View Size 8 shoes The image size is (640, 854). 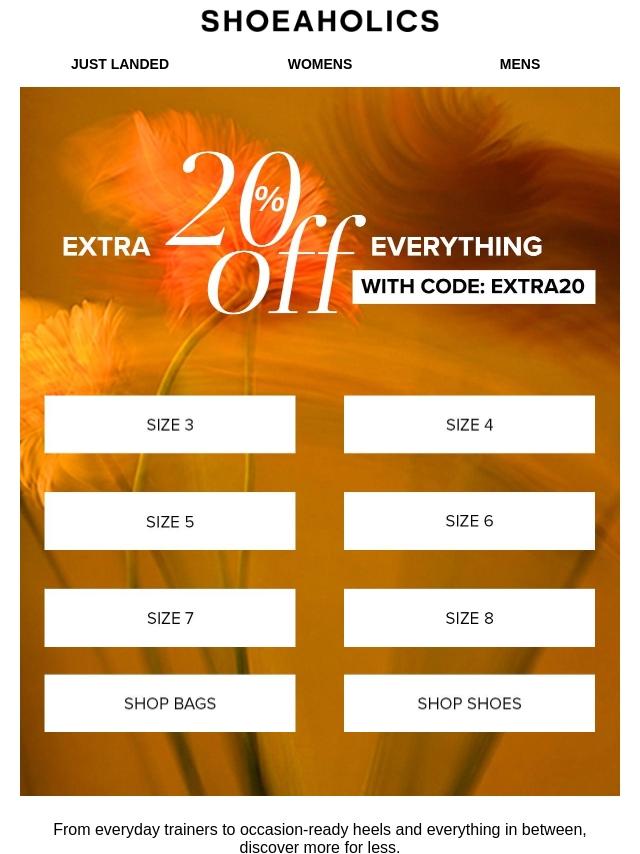(470, 618)
